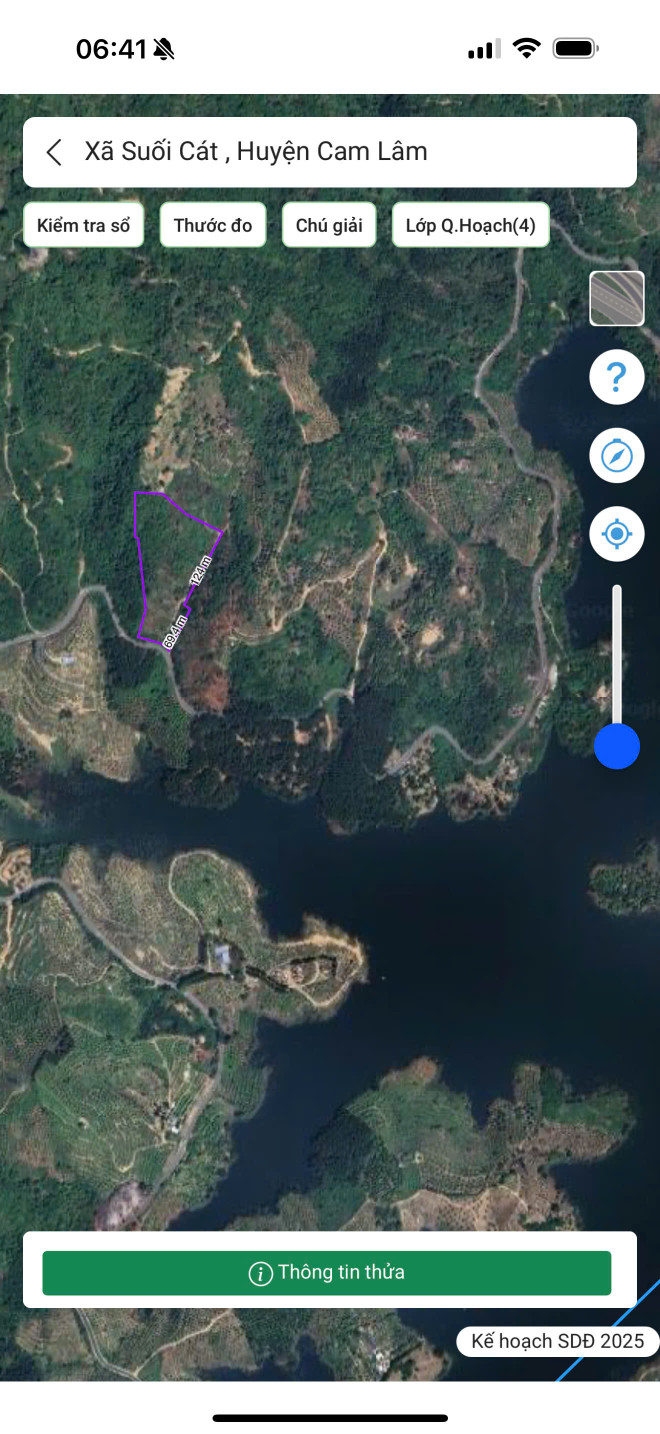Go back using the arrow icon
The width and height of the screenshot is (660, 1434).
pyautogui.click(x=54, y=152)
